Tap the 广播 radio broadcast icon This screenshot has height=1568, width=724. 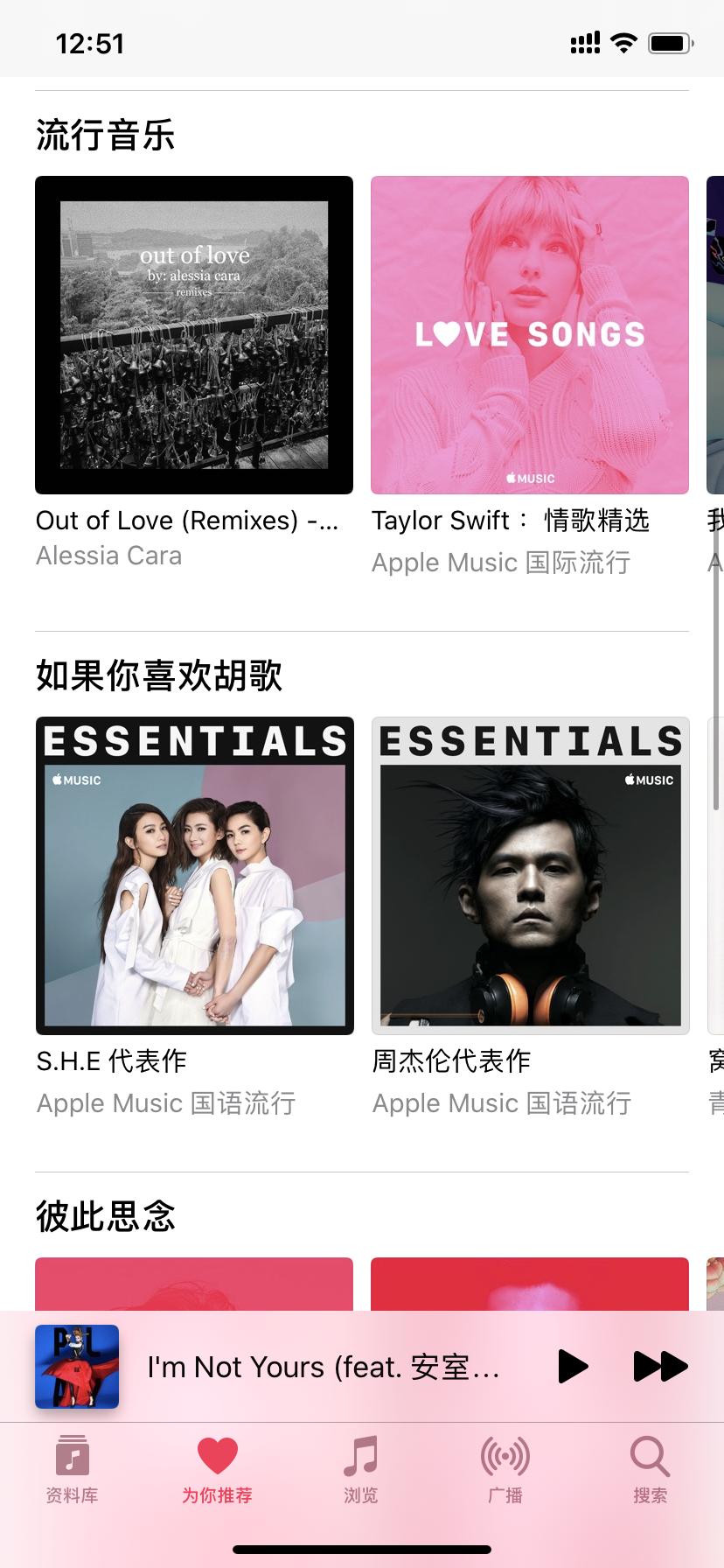(x=505, y=1454)
